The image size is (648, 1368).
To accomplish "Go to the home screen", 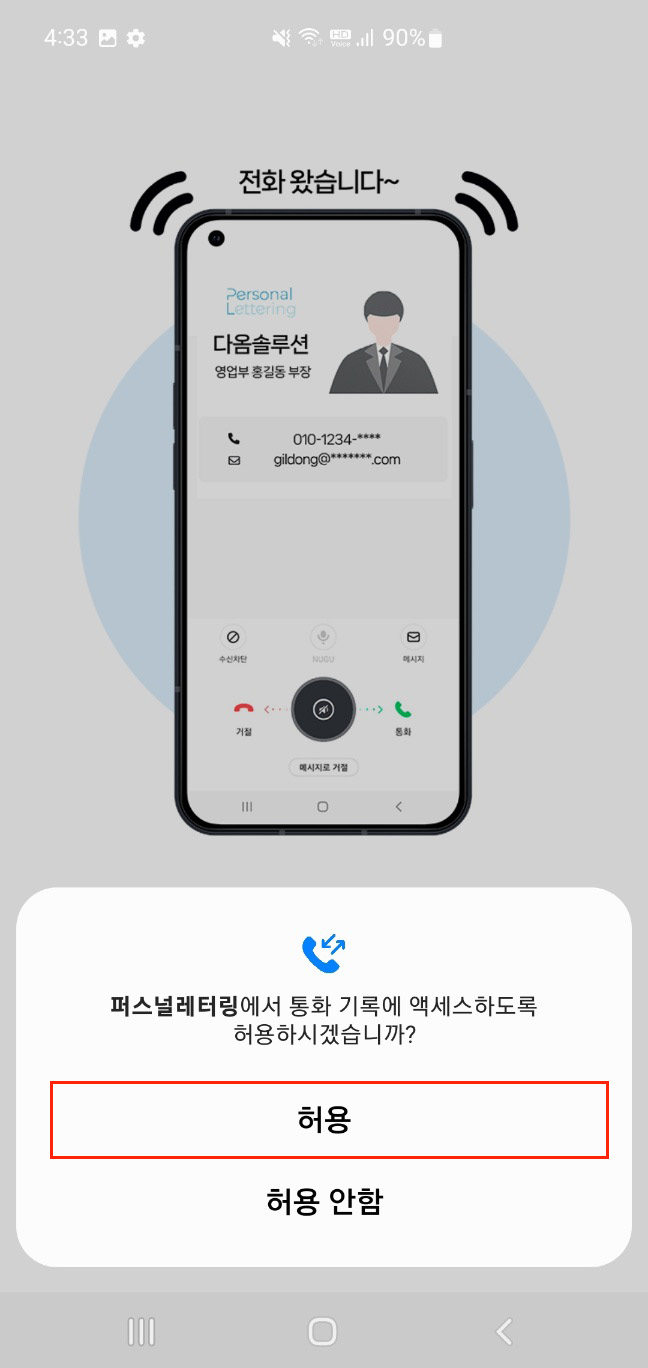I will tap(322, 1331).
